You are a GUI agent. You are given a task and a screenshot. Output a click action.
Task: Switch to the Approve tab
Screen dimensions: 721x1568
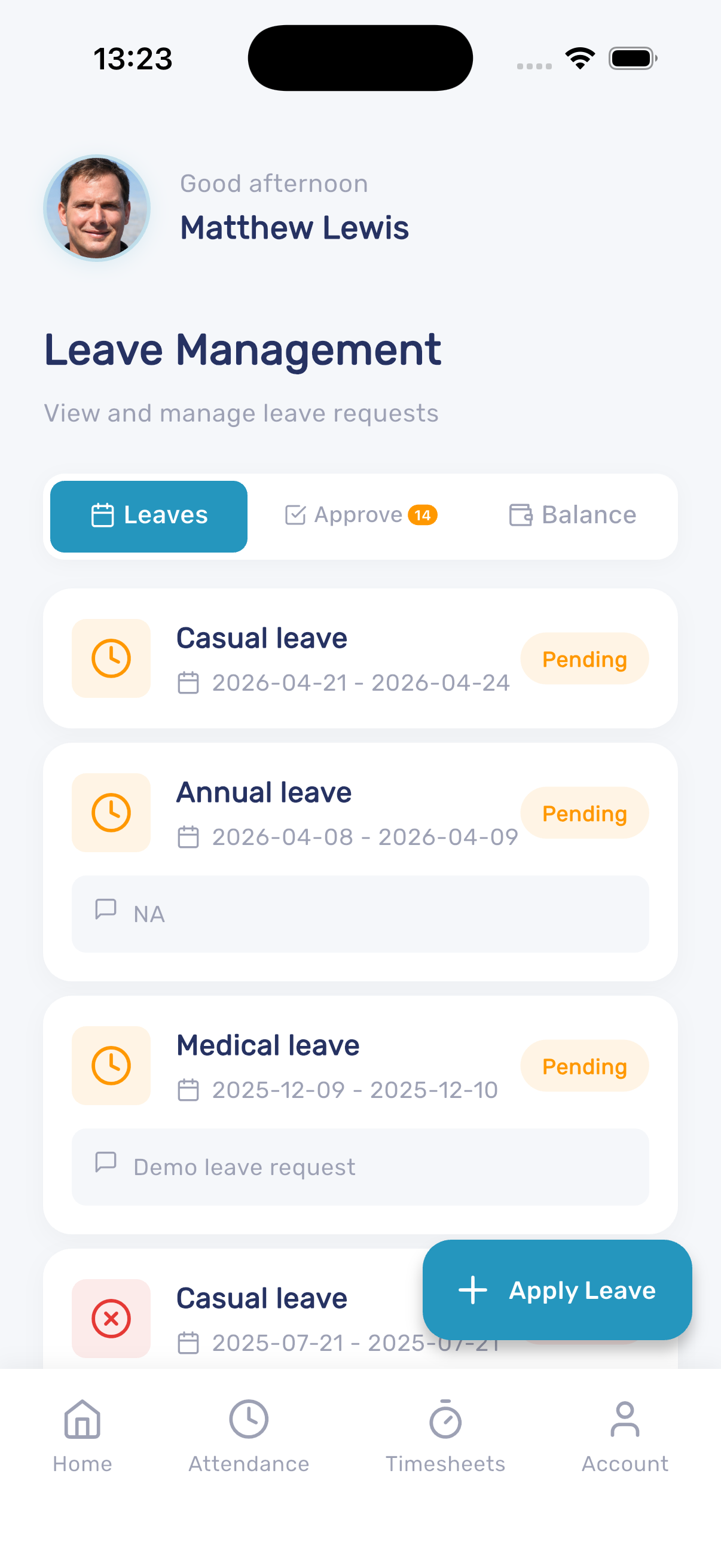tap(360, 515)
